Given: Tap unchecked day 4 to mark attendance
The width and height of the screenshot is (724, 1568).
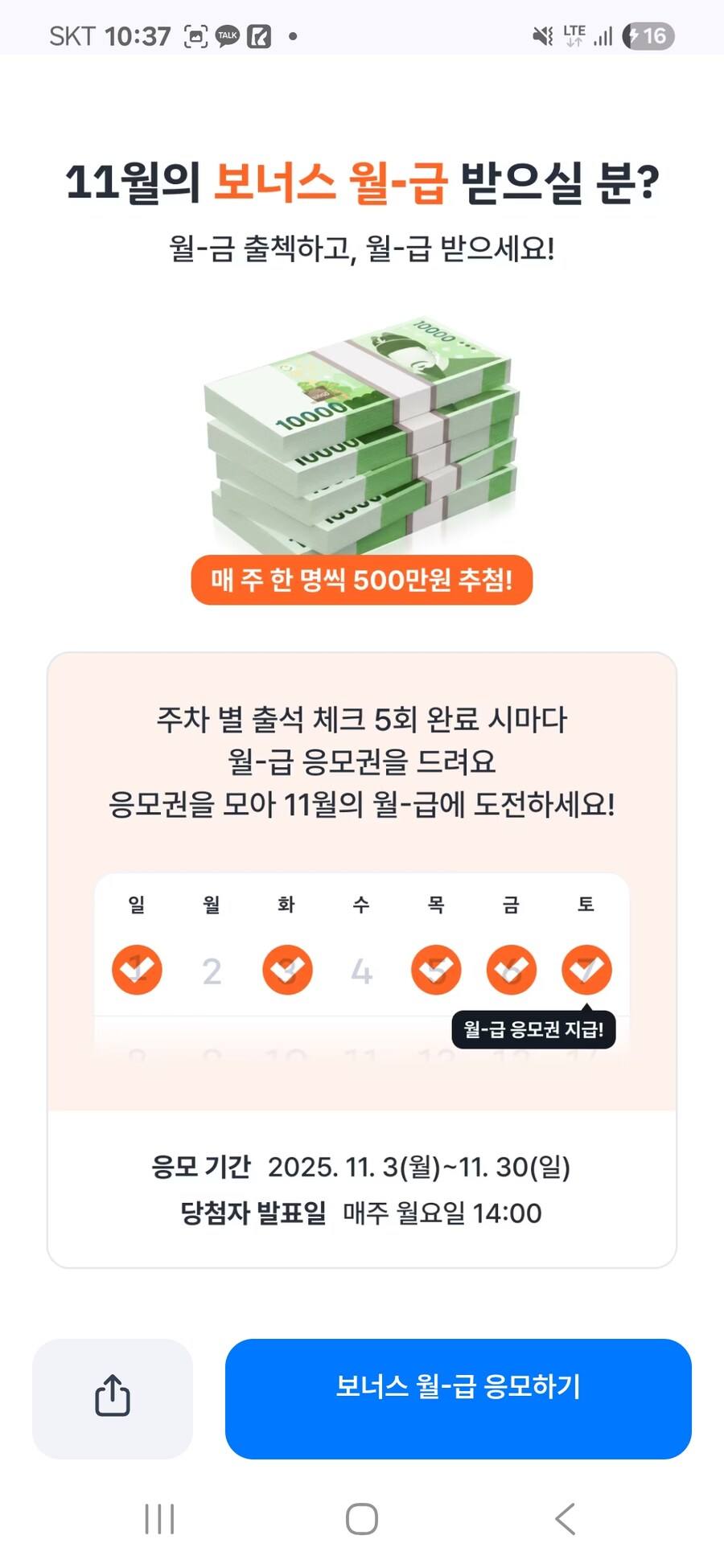Looking at the screenshot, I should click(361, 970).
